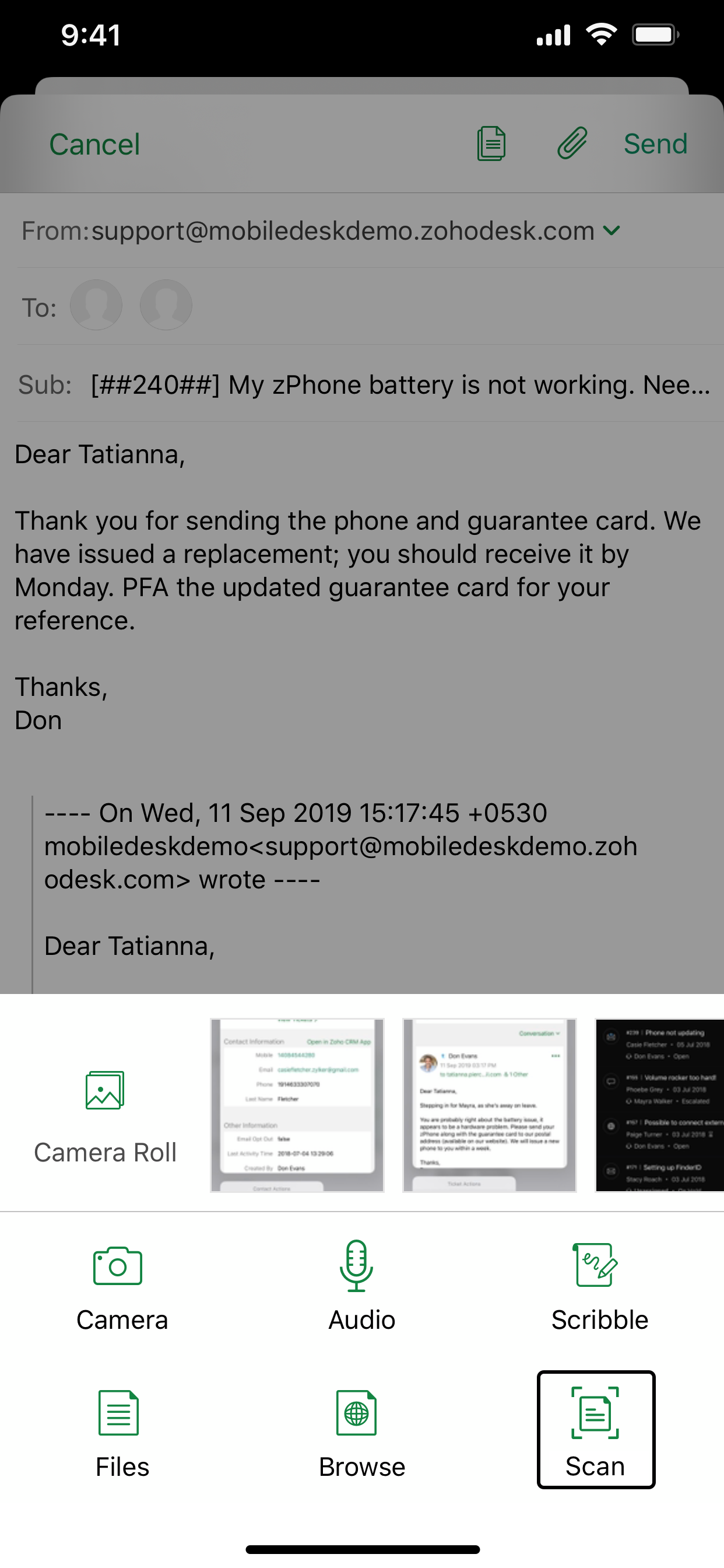Viewport: 724px width, 1568px height.
Task: Tap the paperclip attachment icon
Action: point(572,144)
